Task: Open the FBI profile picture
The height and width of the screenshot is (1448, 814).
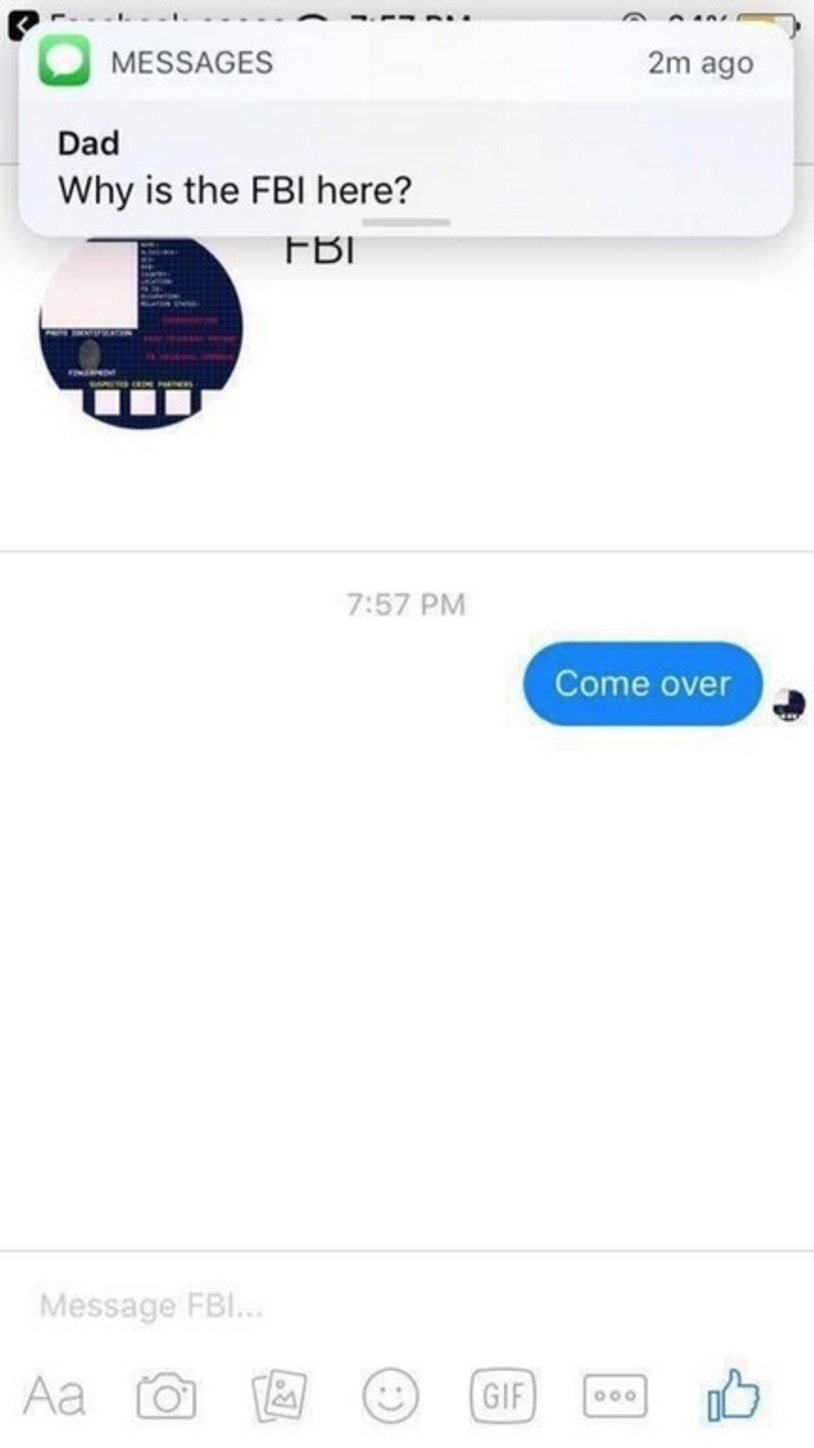Action: pyautogui.click(x=141, y=330)
